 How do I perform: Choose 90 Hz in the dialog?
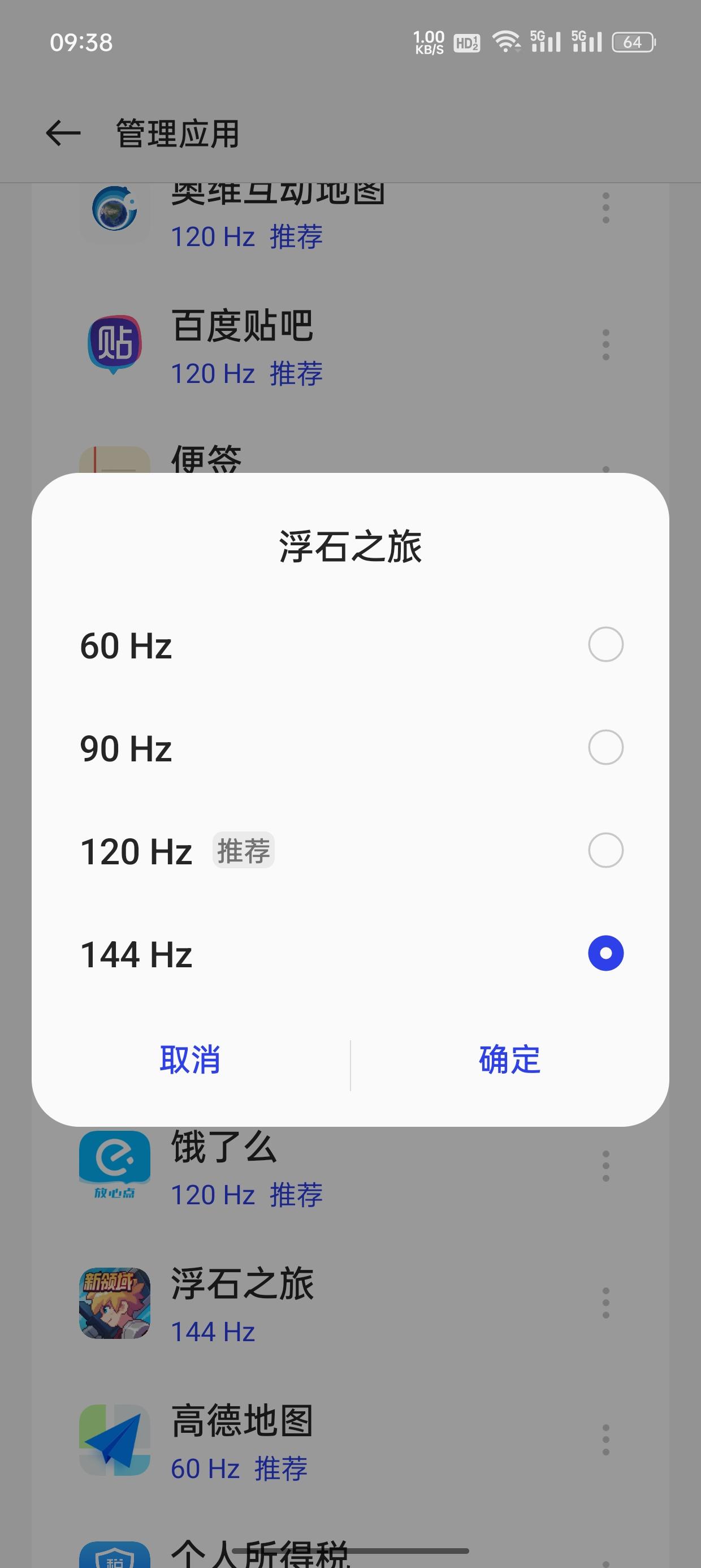(605, 747)
